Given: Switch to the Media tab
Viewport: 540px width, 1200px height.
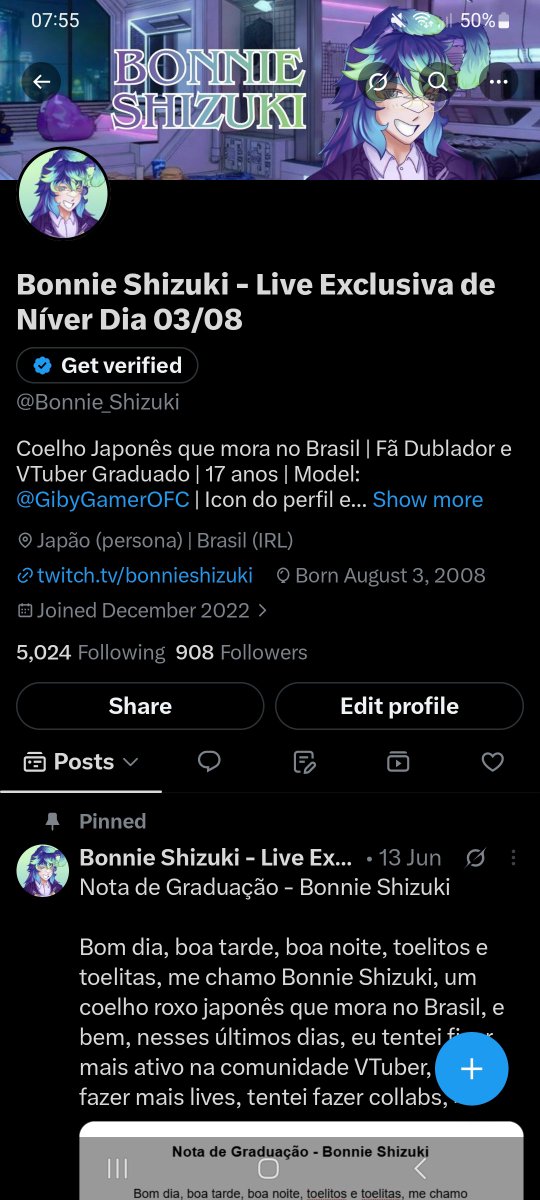Looking at the screenshot, I should pyautogui.click(x=398, y=762).
